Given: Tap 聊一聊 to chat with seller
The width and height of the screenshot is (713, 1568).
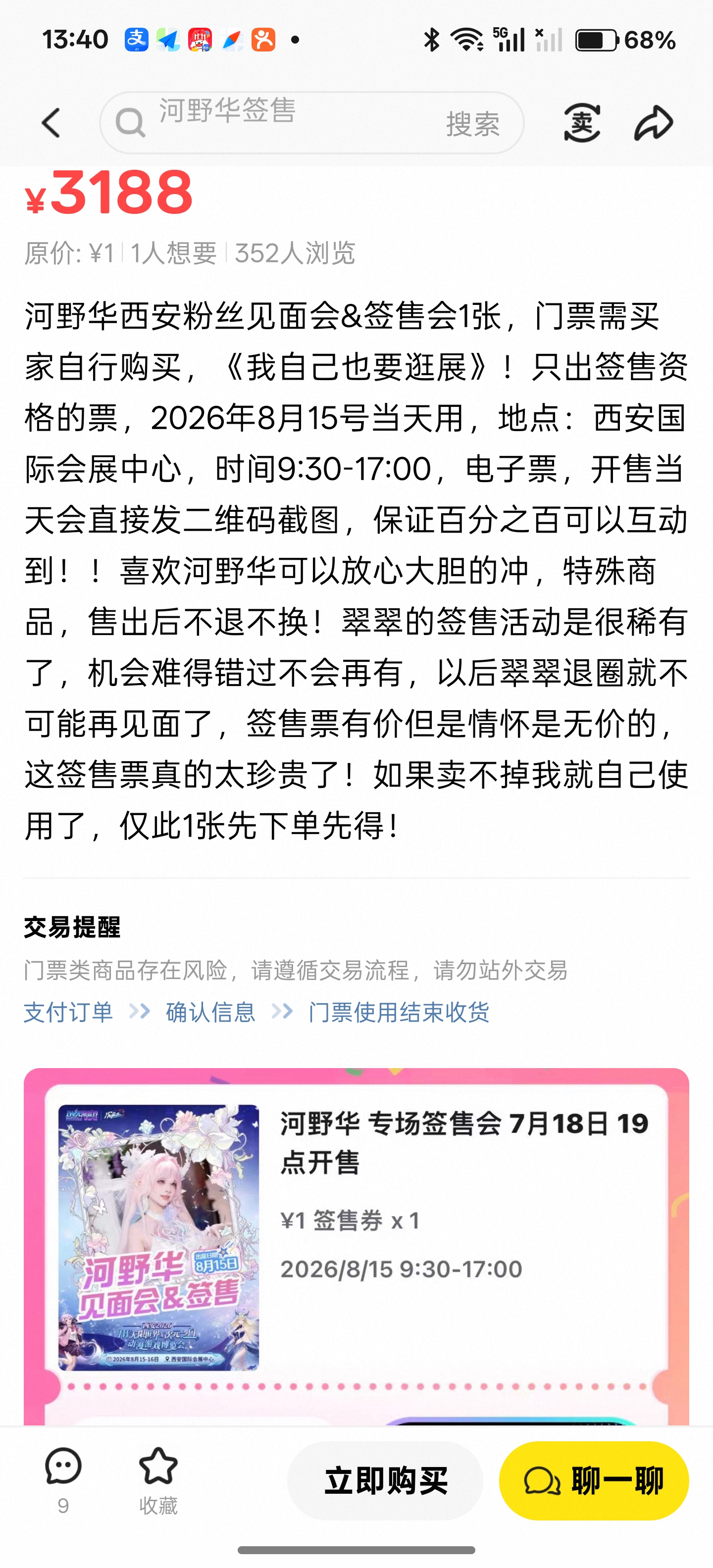Looking at the screenshot, I should point(594,1480).
